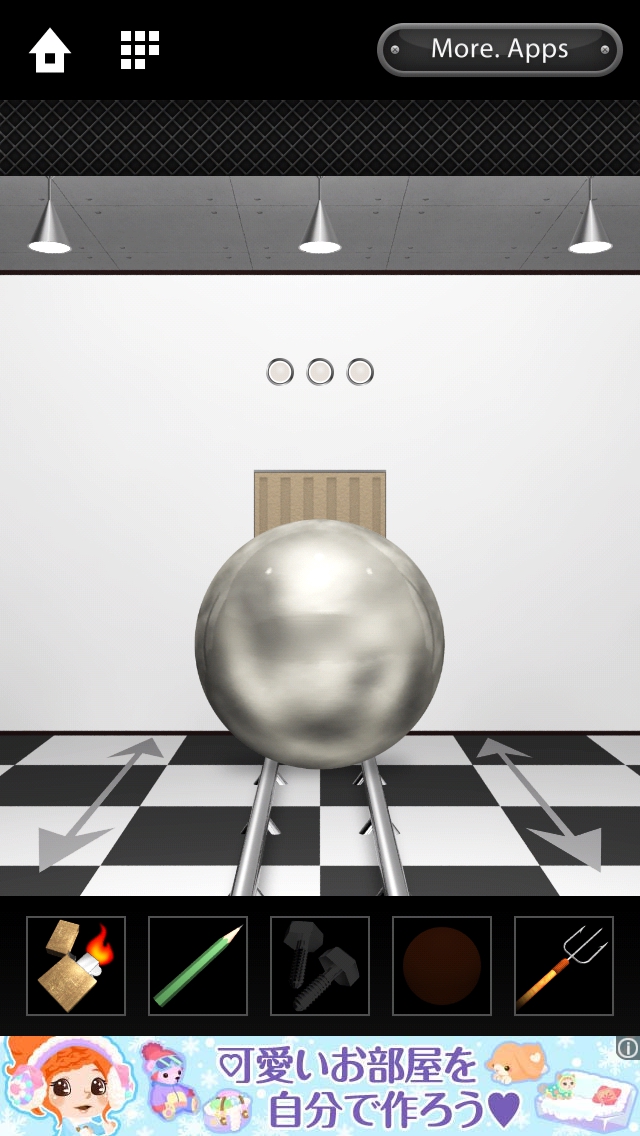Open the More. Apps button
The width and height of the screenshot is (640, 1136).
[x=499, y=49]
